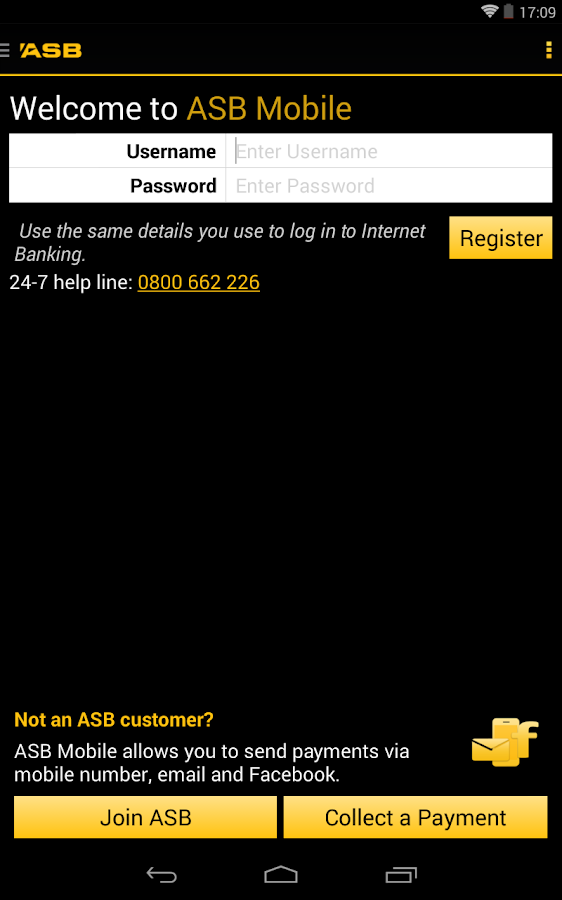Image resolution: width=562 pixels, height=900 pixels.
Task: Tap Join ASB
Action: [x=145, y=817]
